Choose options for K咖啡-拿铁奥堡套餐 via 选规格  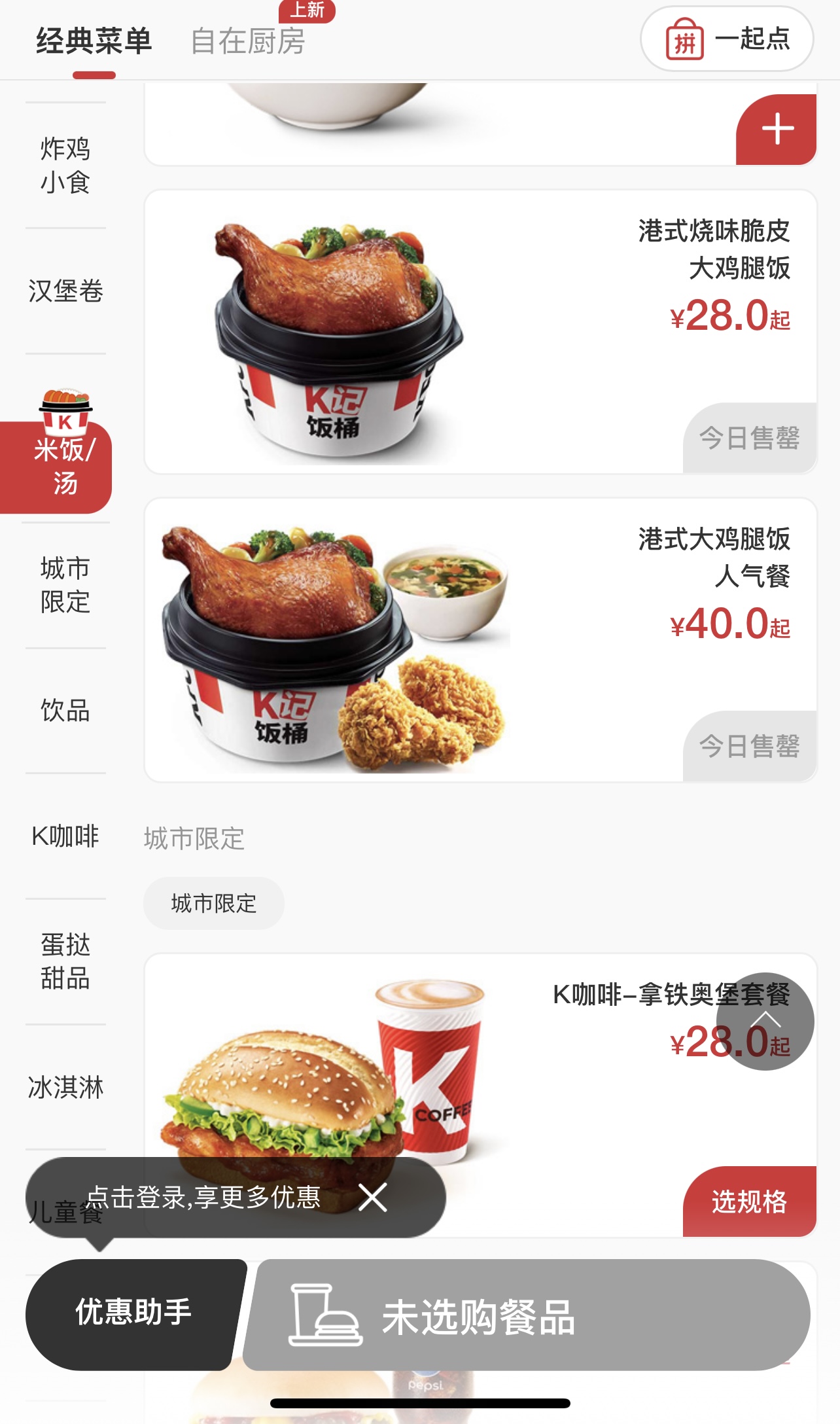(750, 1201)
